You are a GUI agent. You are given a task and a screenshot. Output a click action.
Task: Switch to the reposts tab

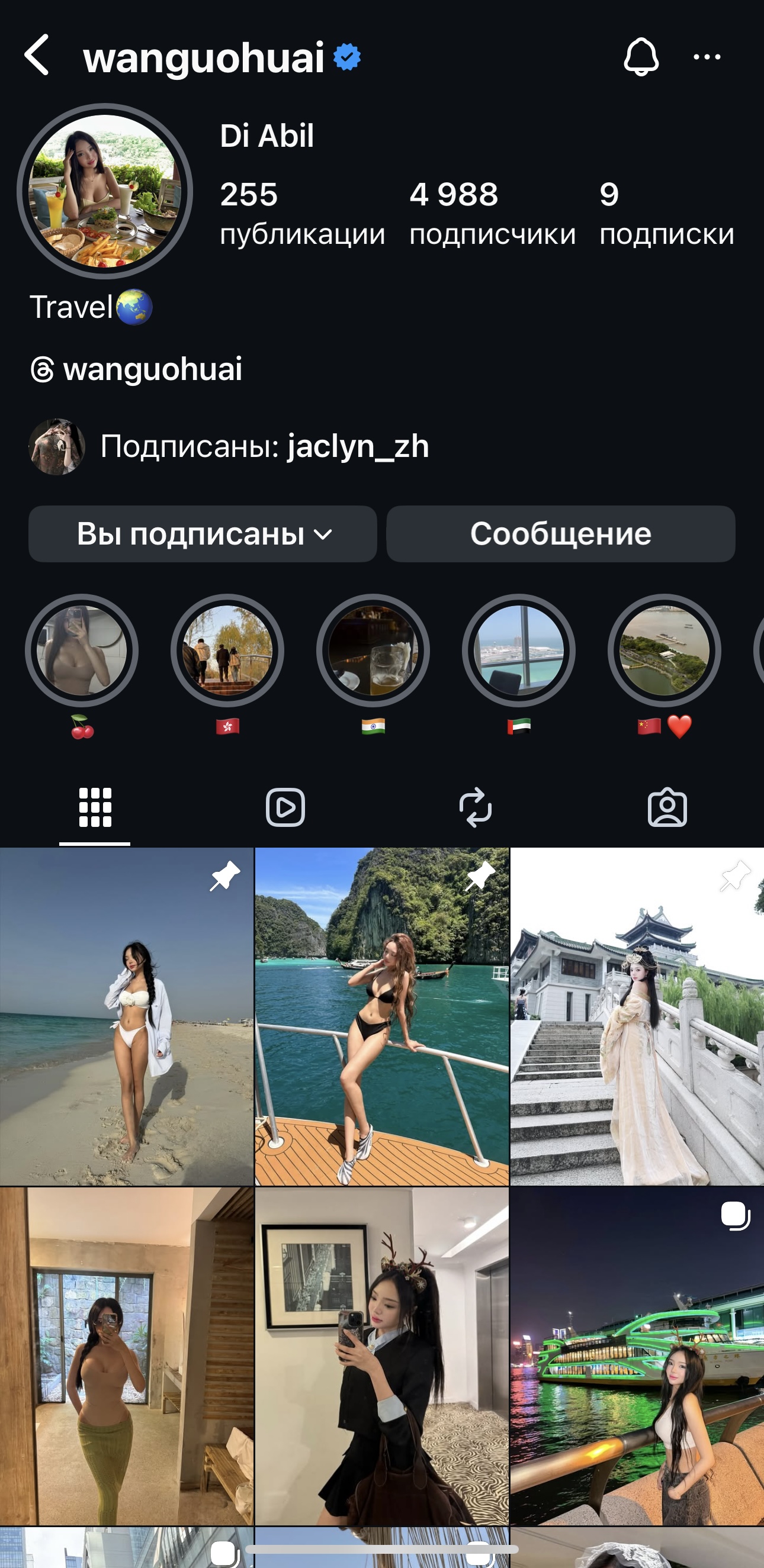click(475, 808)
